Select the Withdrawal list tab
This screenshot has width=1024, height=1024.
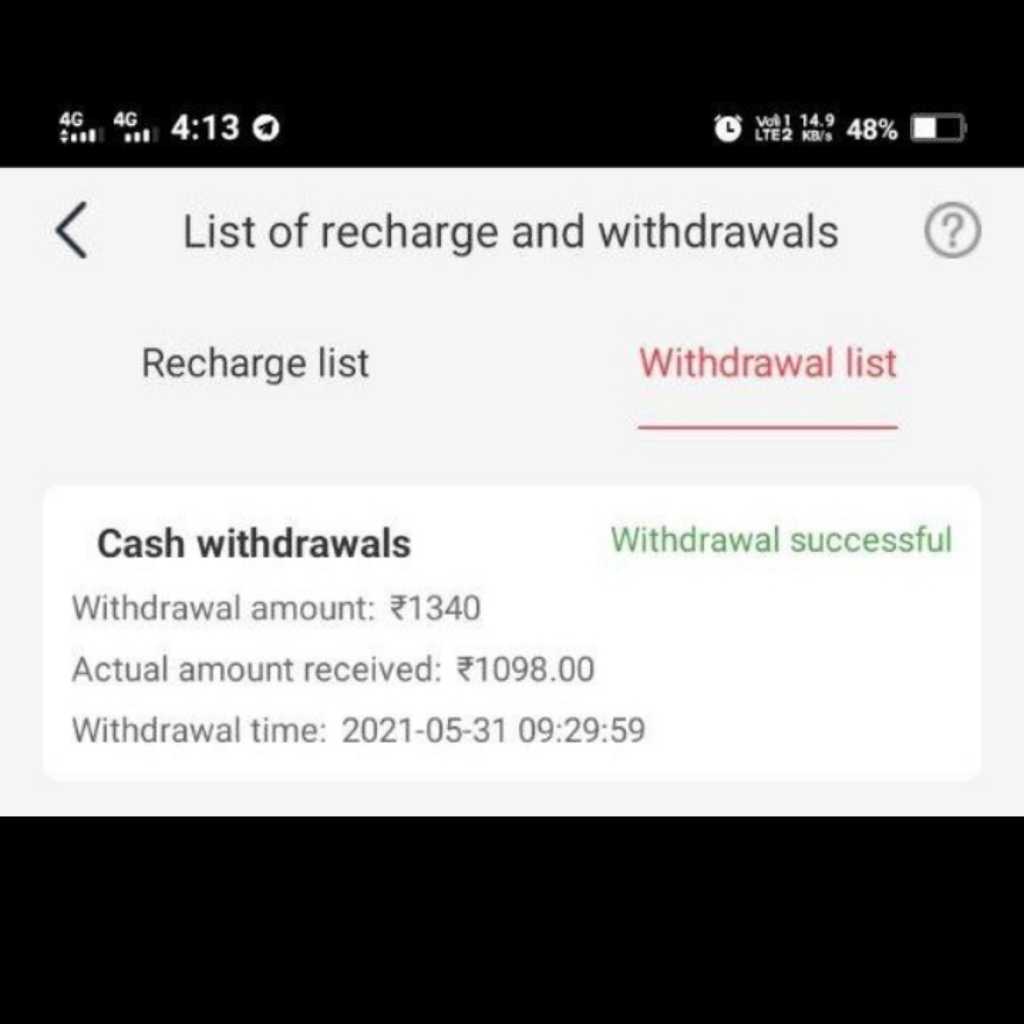pyautogui.click(x=767, y=363)
